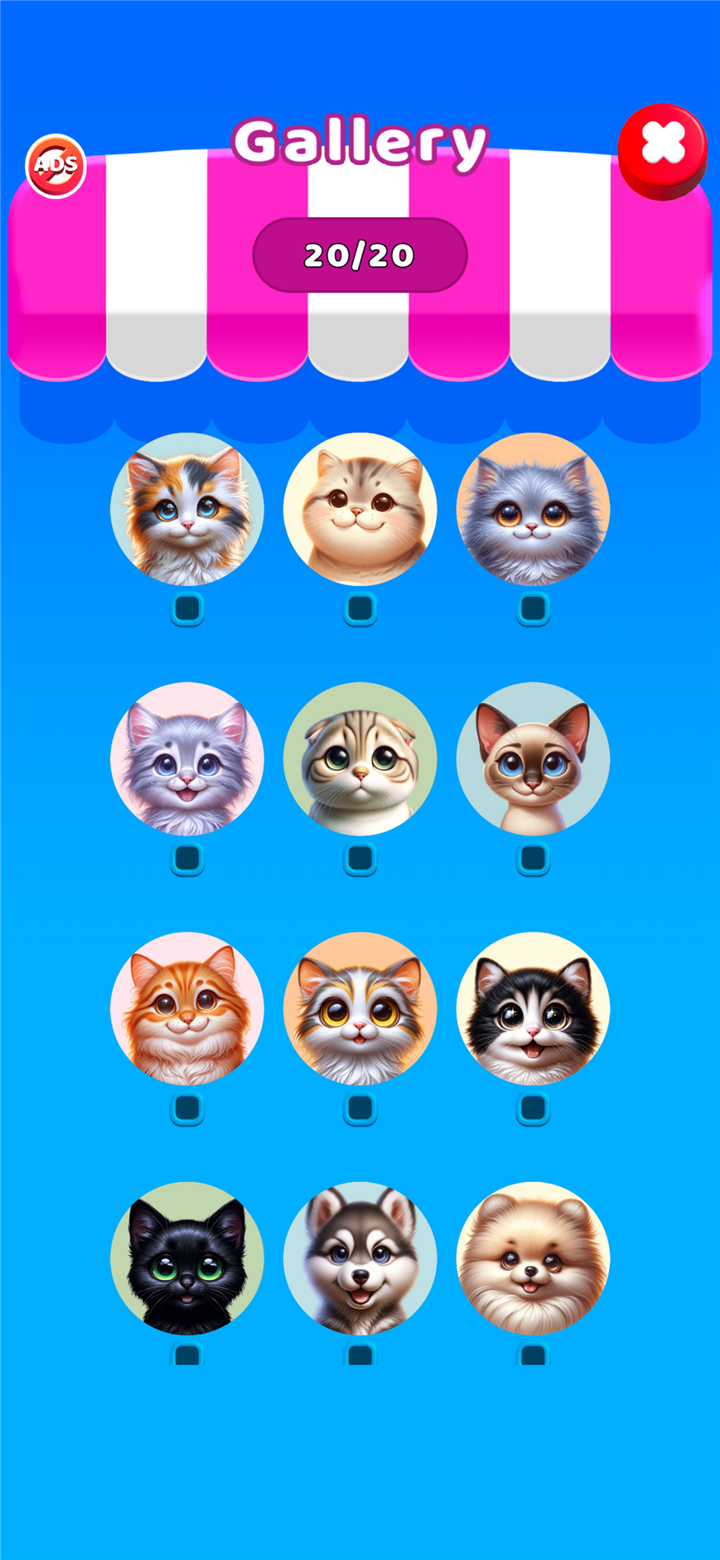The image size is (720, 1560).
Task: Close the Gallery with the red X
Action: tap(663, 150)
